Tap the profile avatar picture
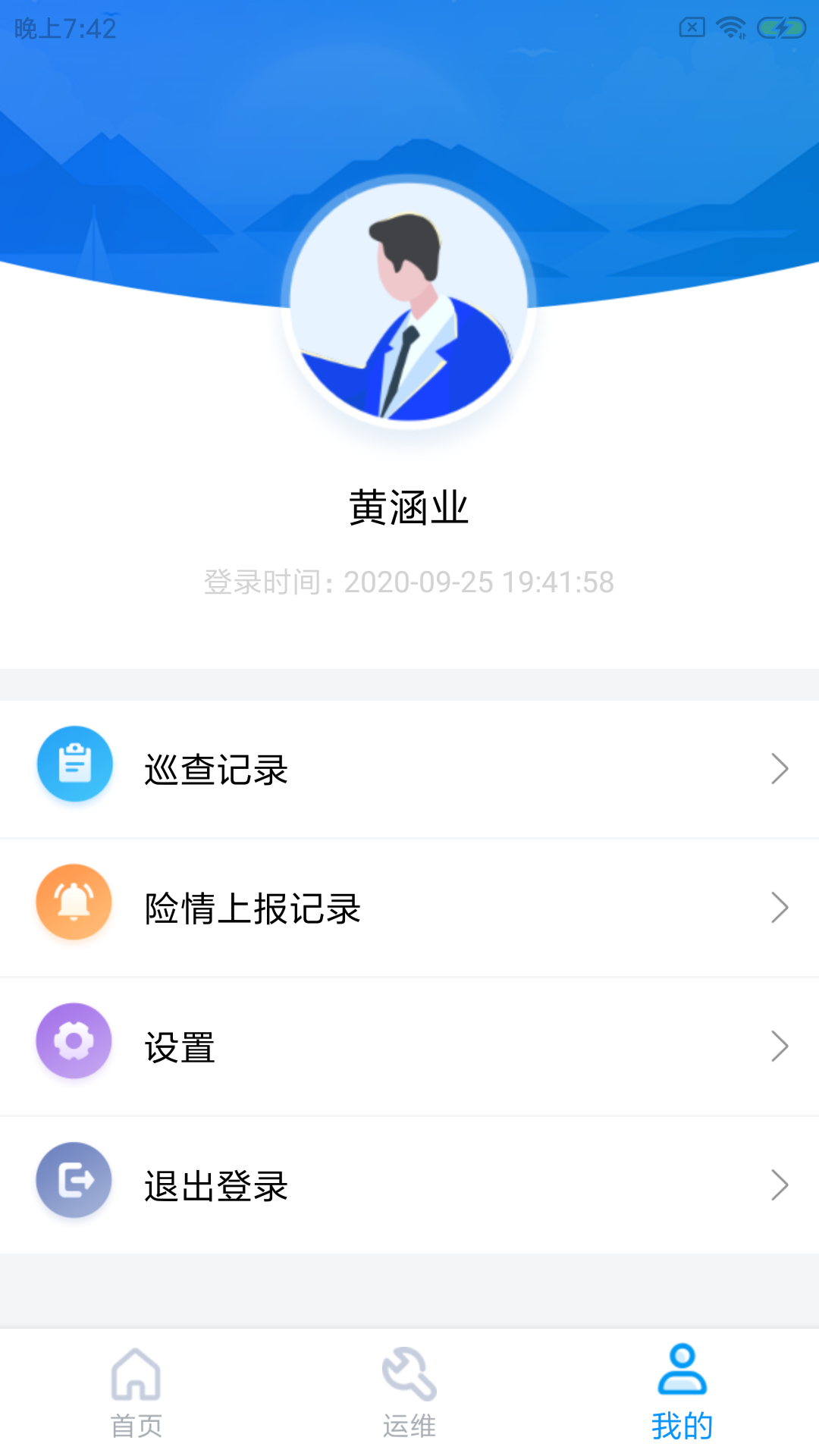Image resolution: width=819 pixels, height=1456 pixels. [x=409, y=302]
